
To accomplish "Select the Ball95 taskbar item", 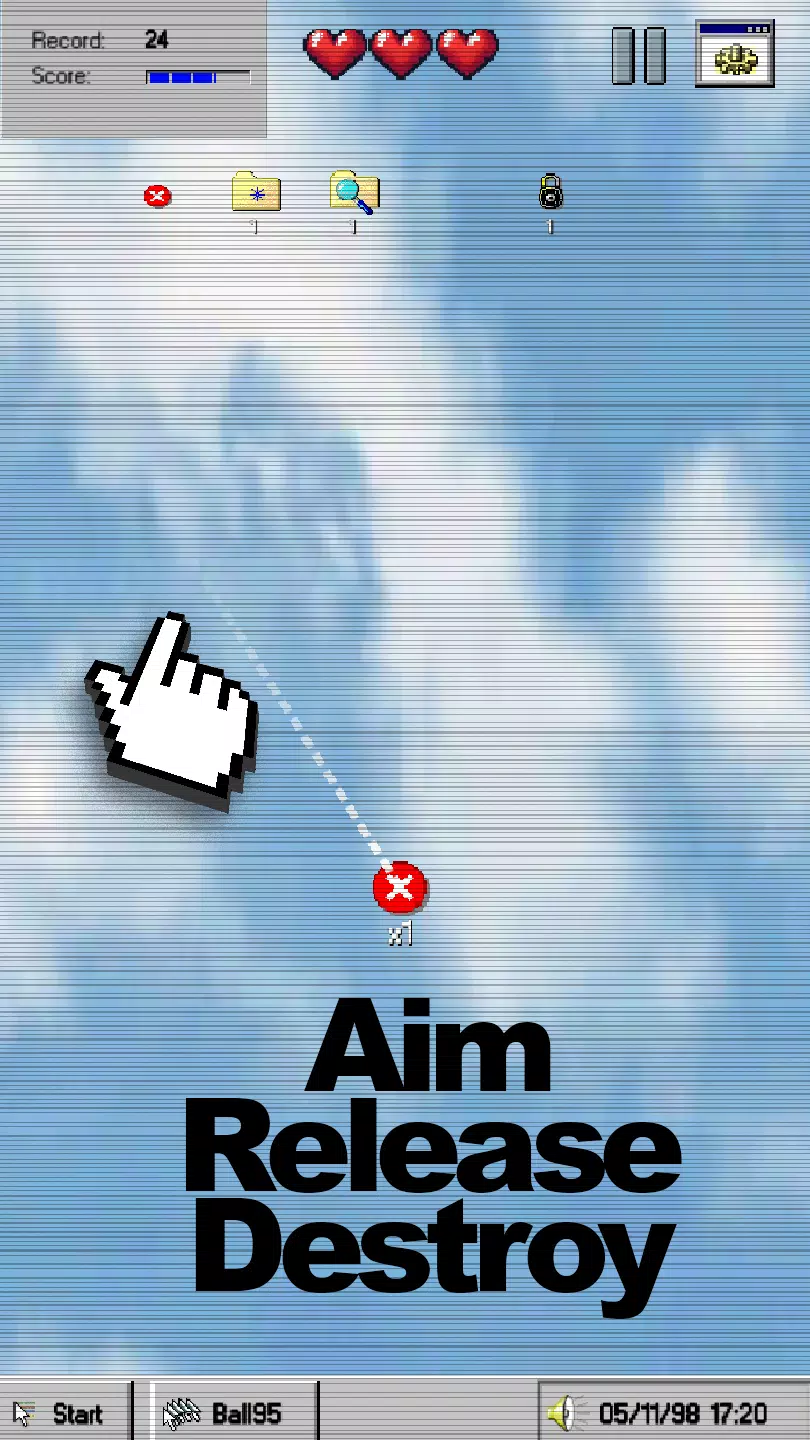I will pyautogui.click(x=233, y=1413).
